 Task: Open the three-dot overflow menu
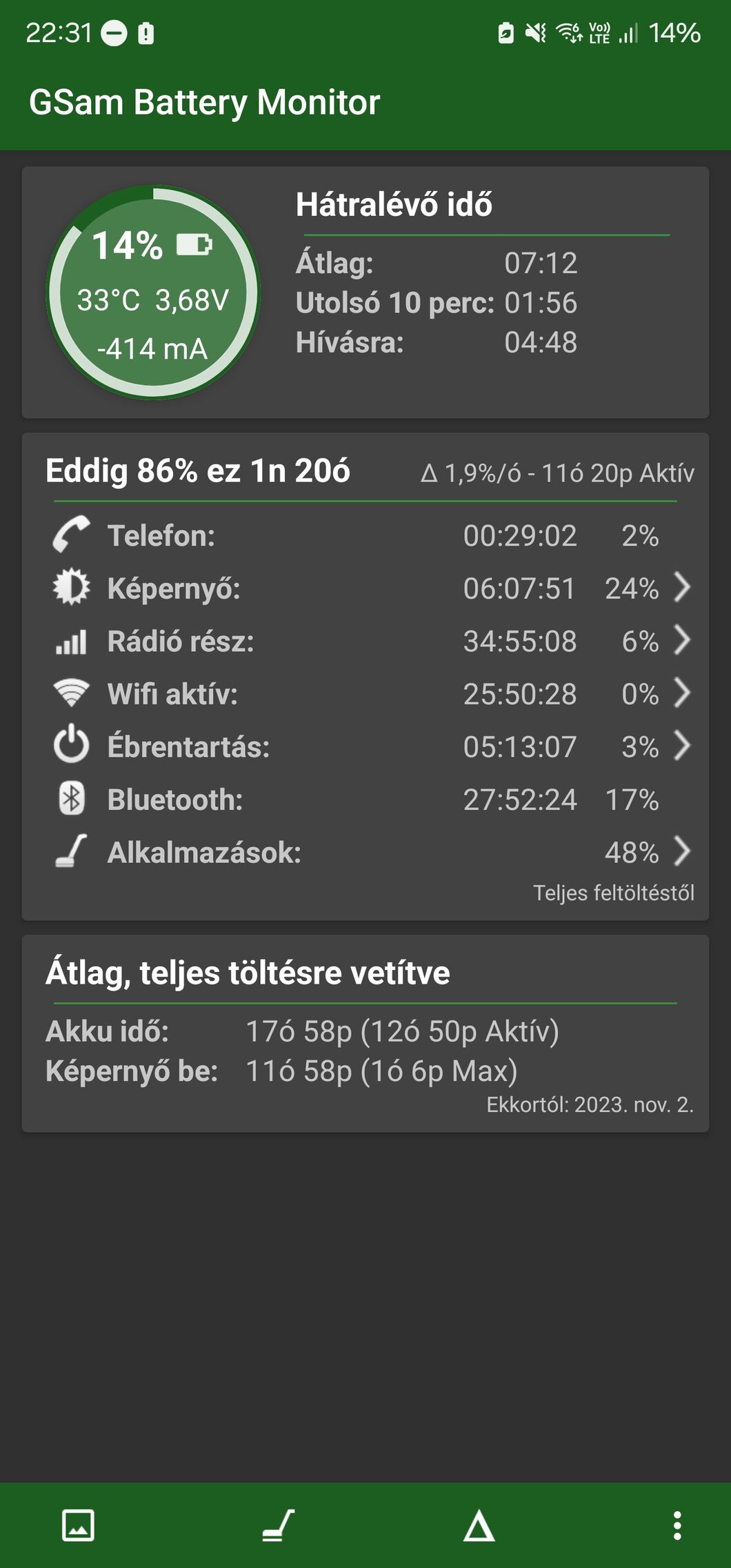(x=677, y=1525)
